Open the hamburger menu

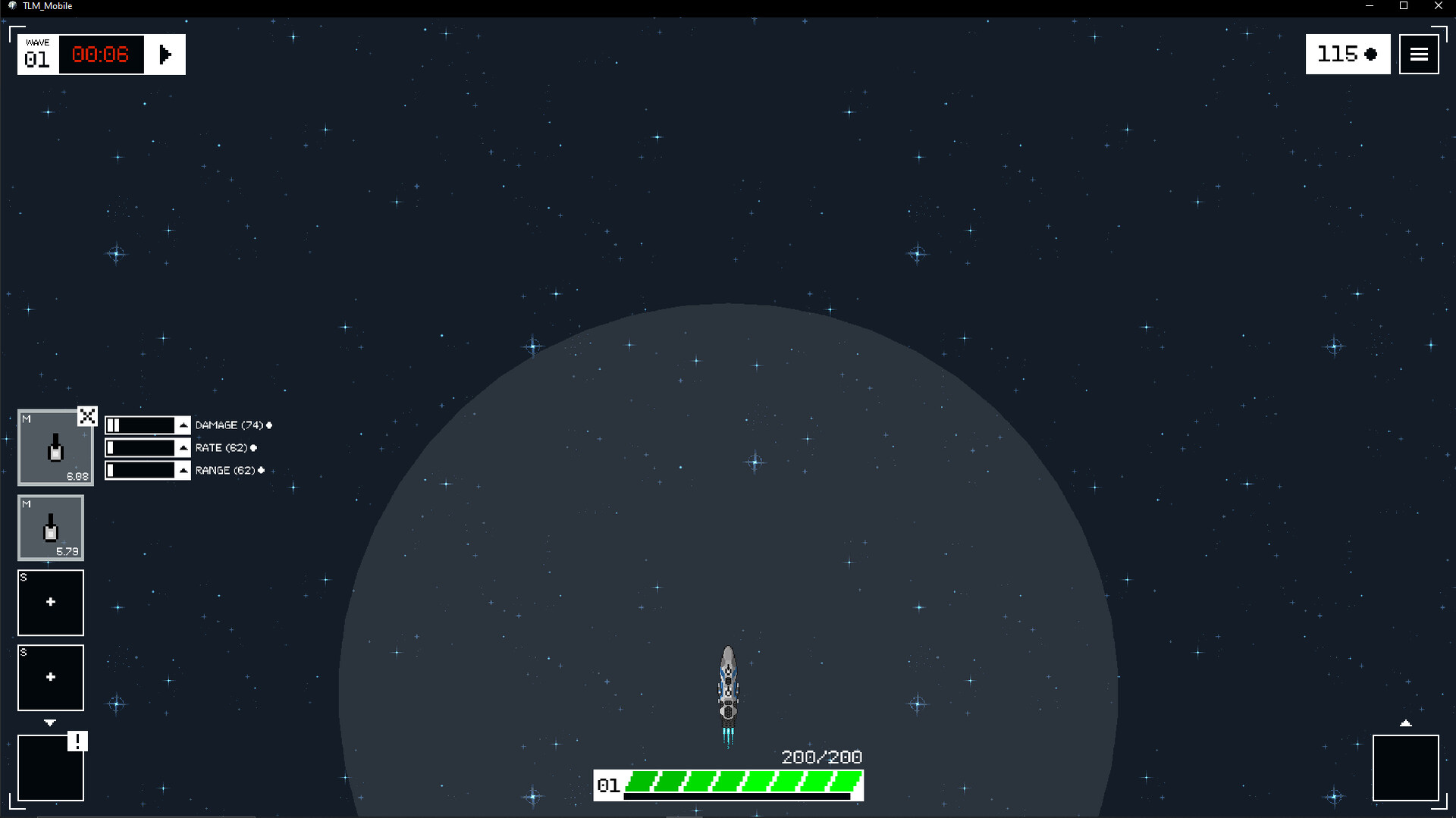tap(1419, 55)
